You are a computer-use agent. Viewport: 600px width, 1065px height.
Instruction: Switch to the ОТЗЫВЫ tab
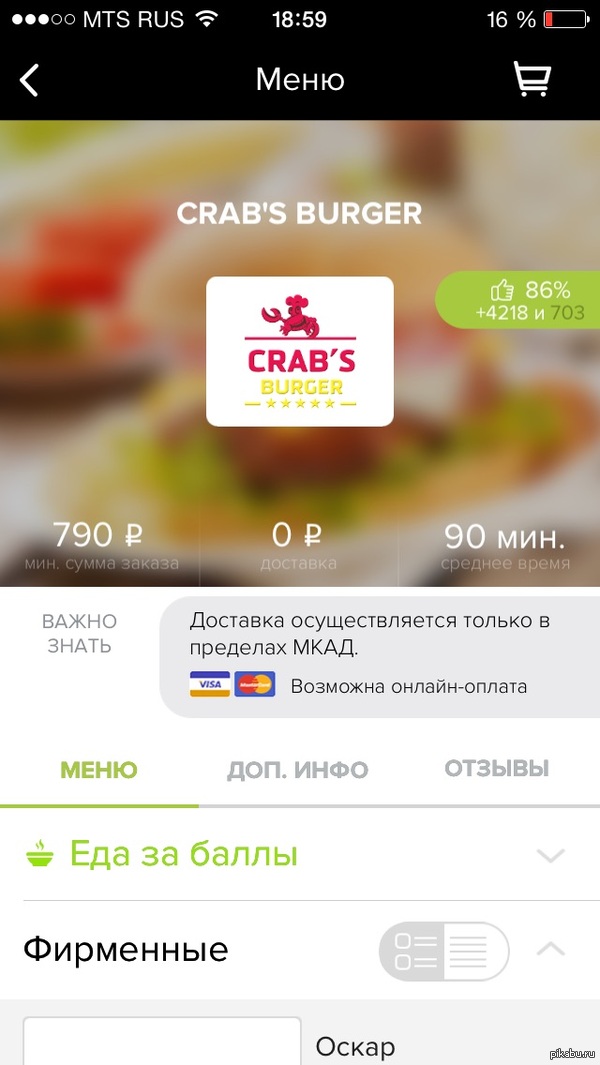(x=497, y=769)
